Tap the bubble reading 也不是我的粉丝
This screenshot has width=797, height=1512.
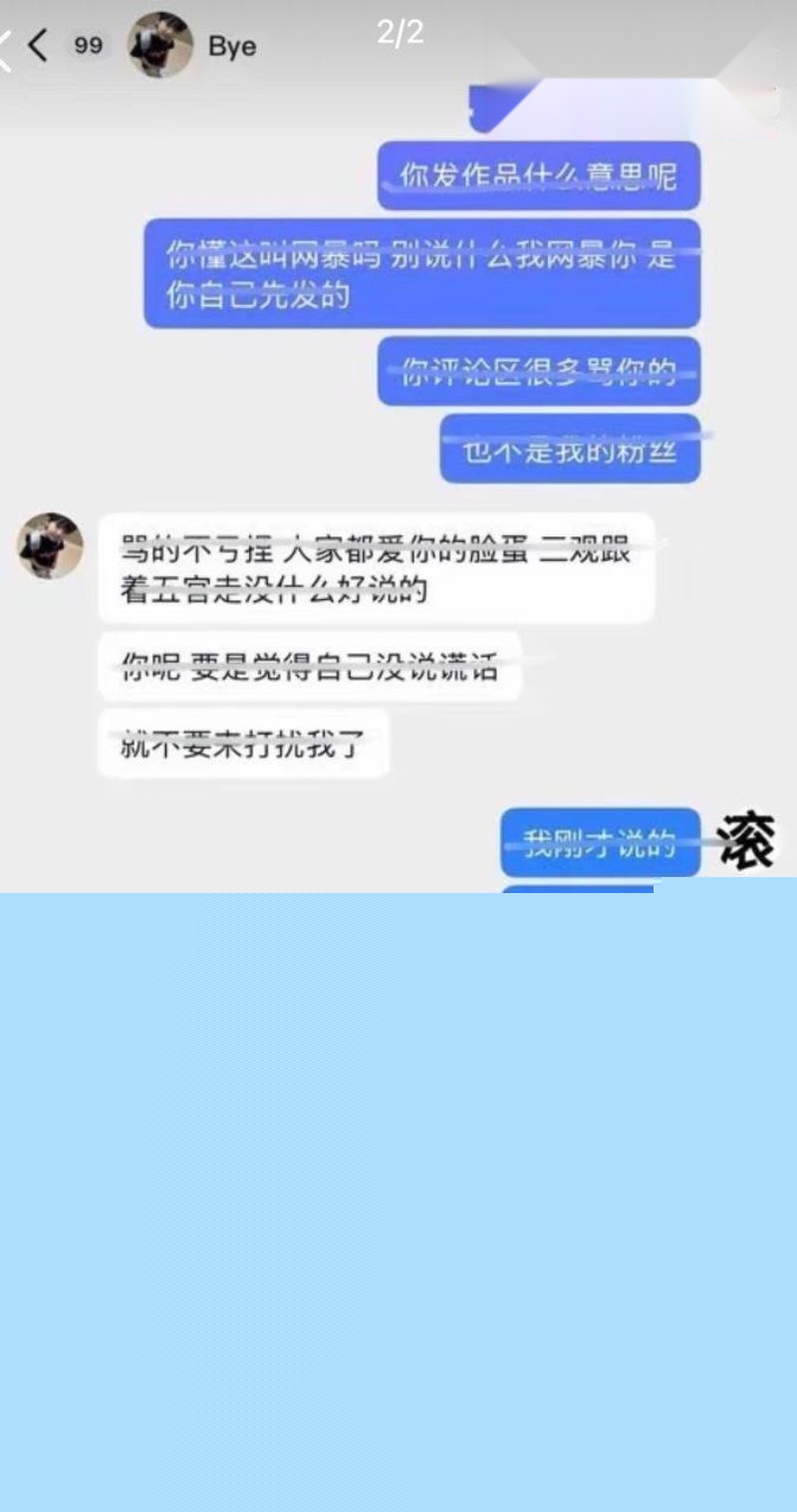pos(568,451)
